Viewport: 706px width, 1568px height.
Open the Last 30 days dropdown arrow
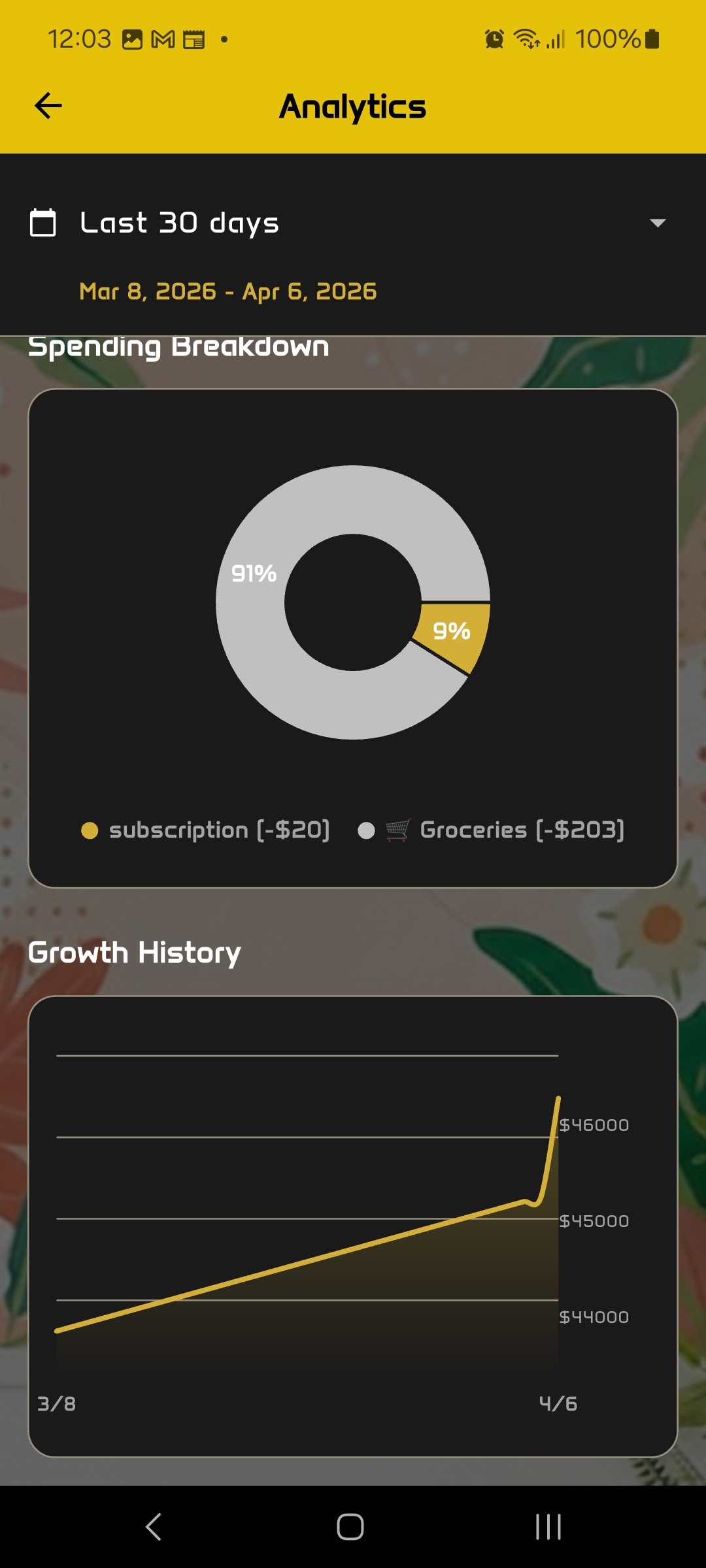(x=659, y=223)
